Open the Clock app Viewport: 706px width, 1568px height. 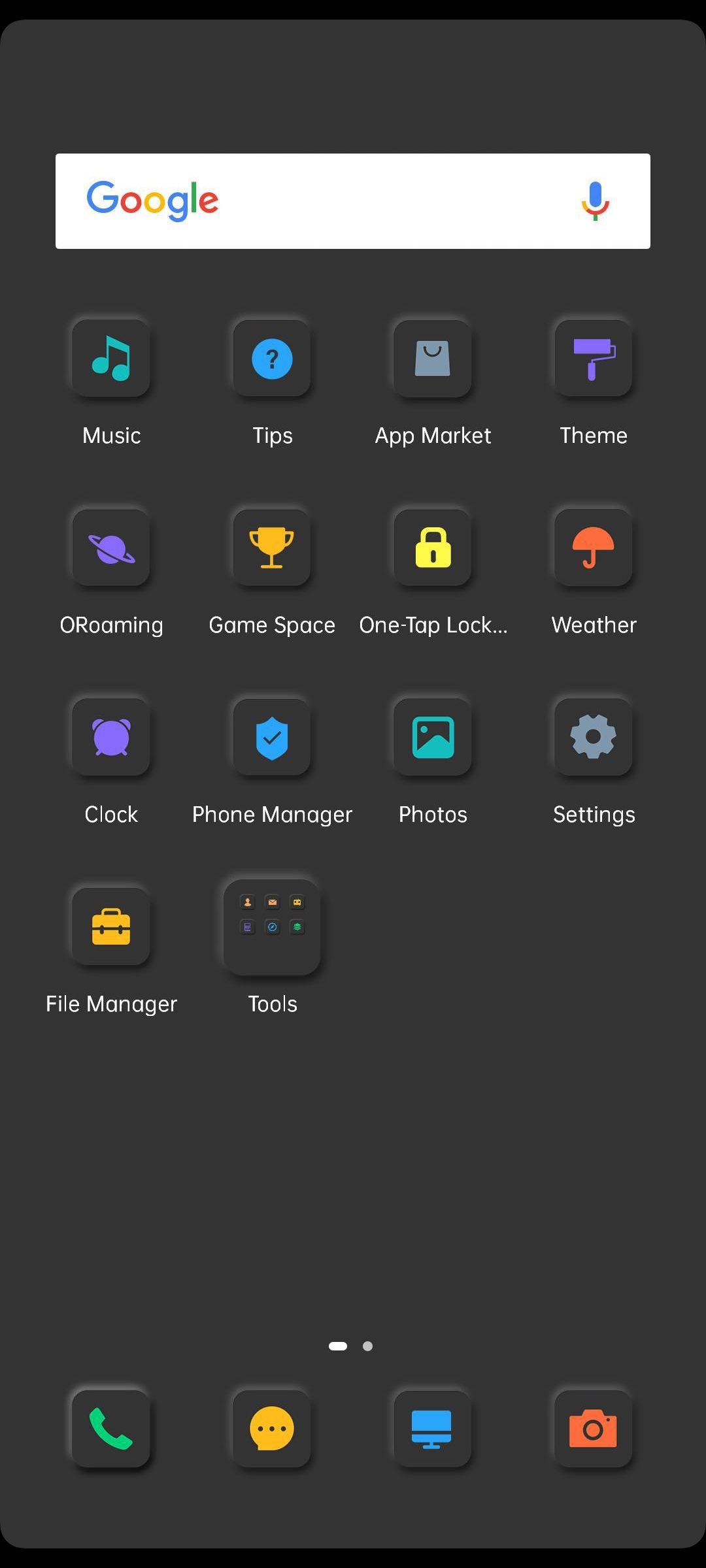(x=111, y=737)
